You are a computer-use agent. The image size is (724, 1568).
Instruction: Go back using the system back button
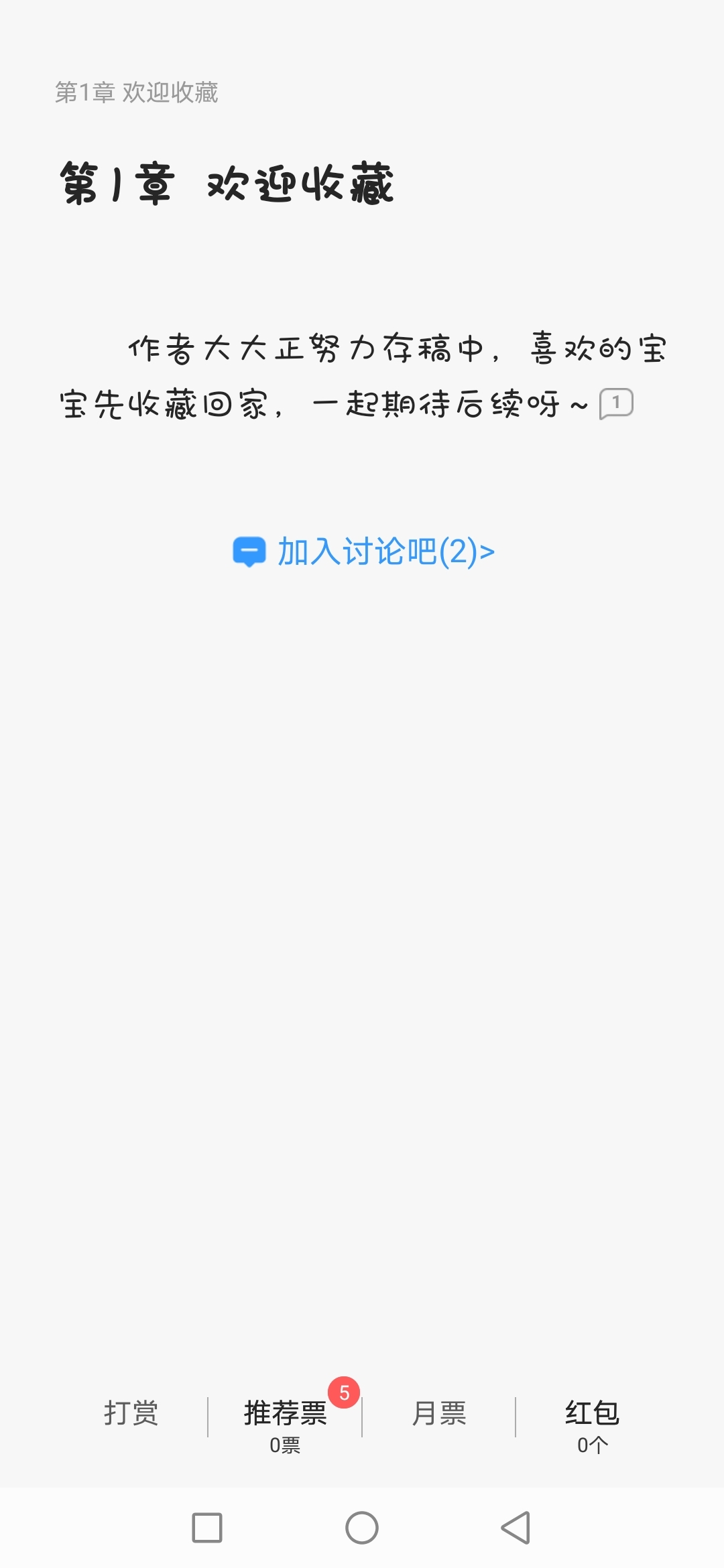point(516,1528)
